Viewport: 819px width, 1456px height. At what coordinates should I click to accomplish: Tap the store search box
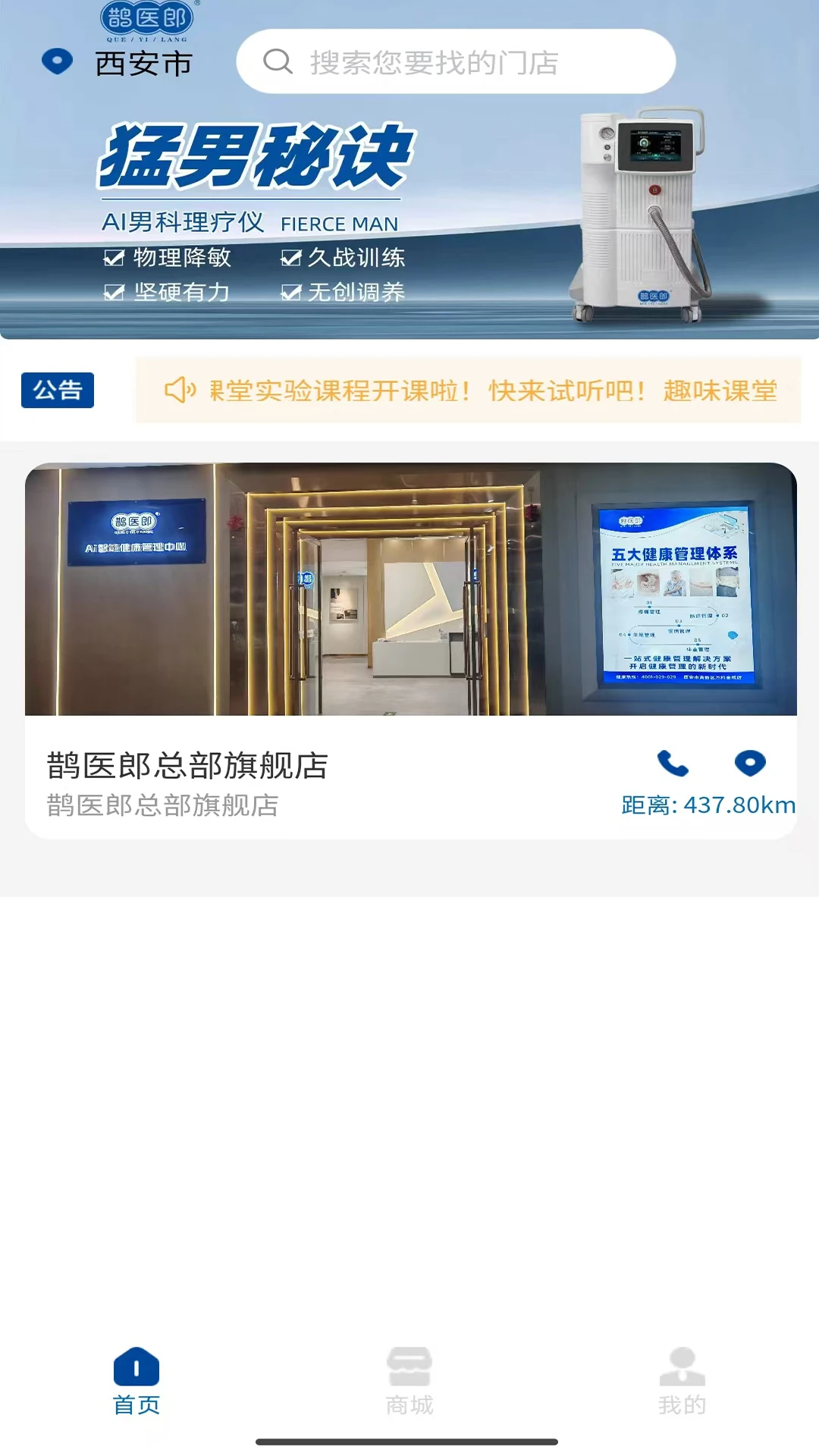pos(455,62)
